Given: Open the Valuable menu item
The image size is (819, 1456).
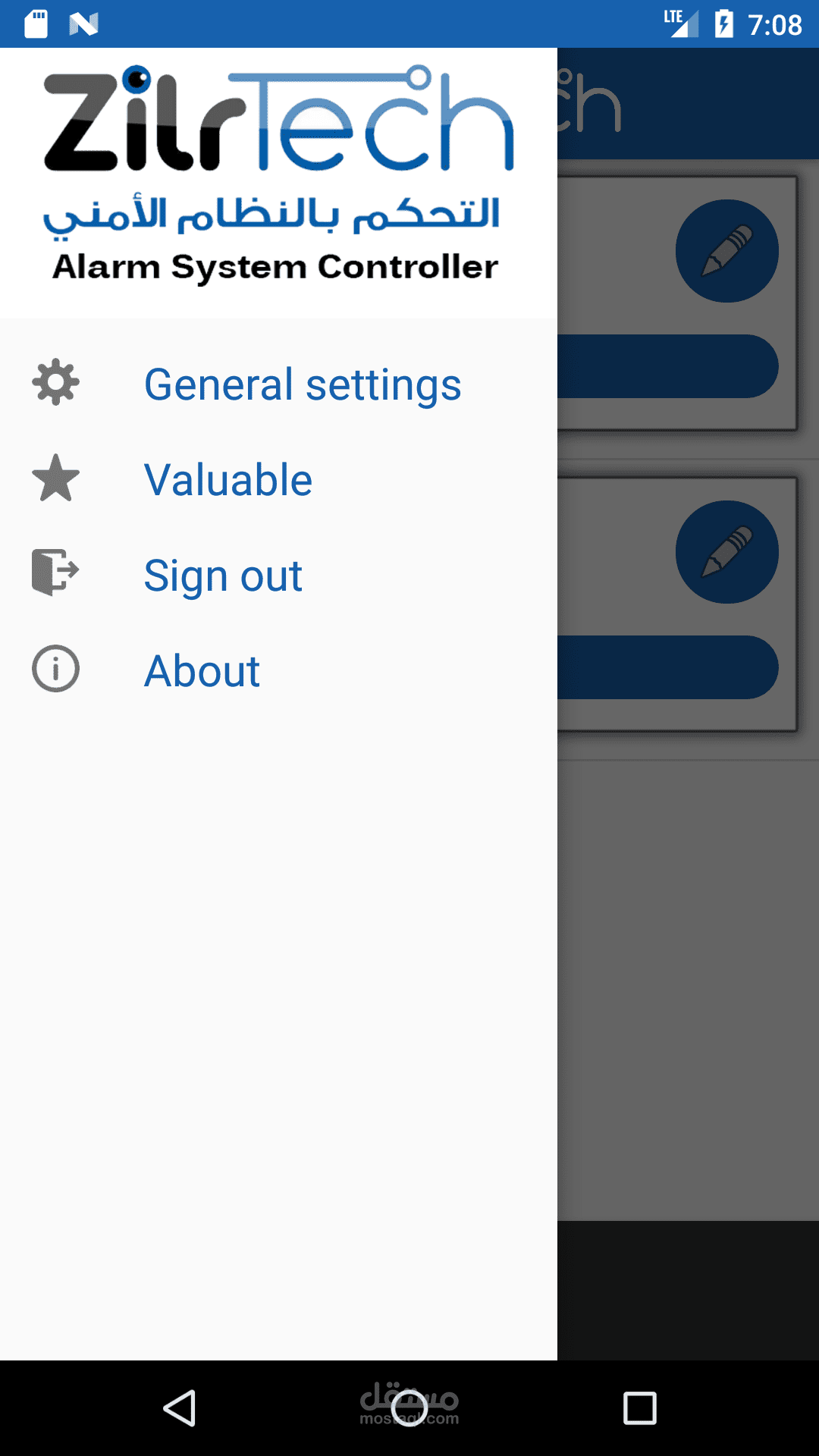Looking at the screenshot, I should pos(227,480).
